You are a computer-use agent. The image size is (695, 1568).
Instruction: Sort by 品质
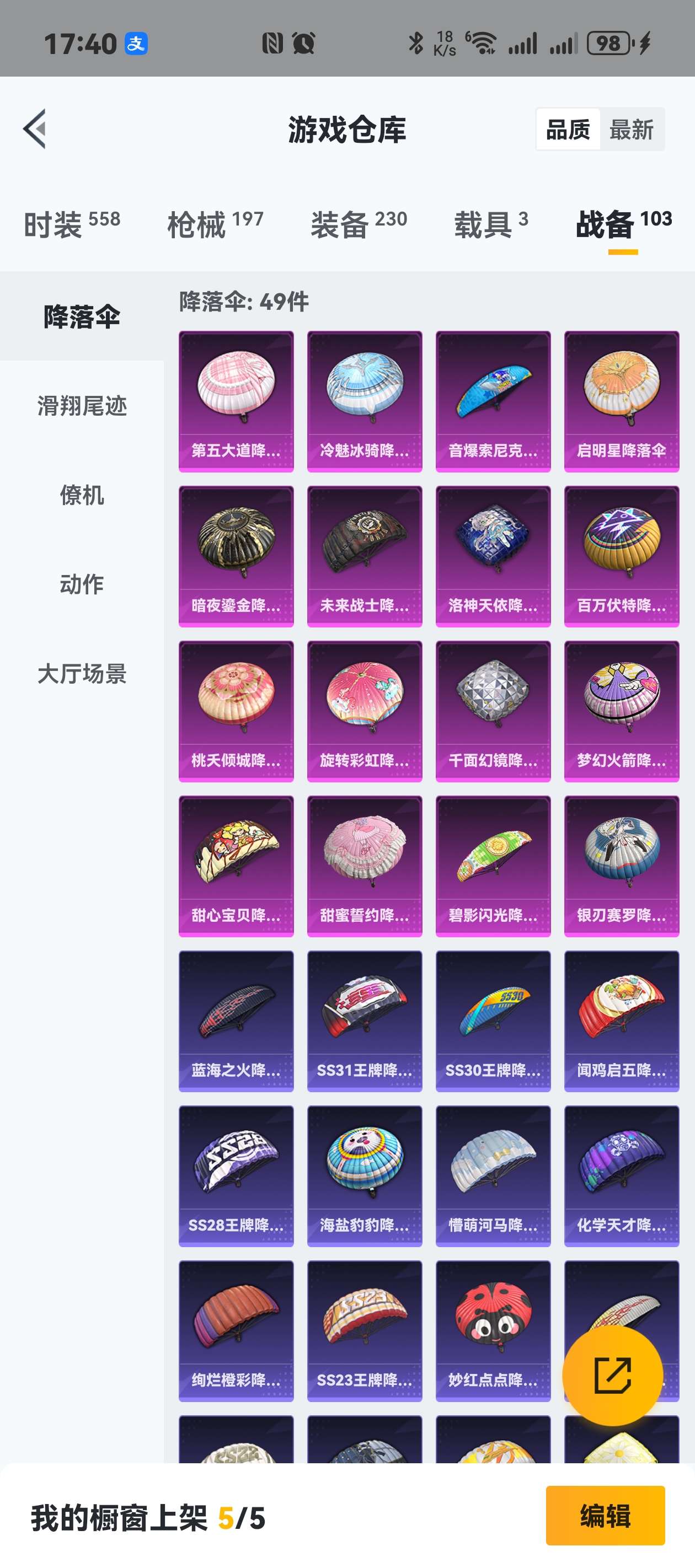pos(568,130)
